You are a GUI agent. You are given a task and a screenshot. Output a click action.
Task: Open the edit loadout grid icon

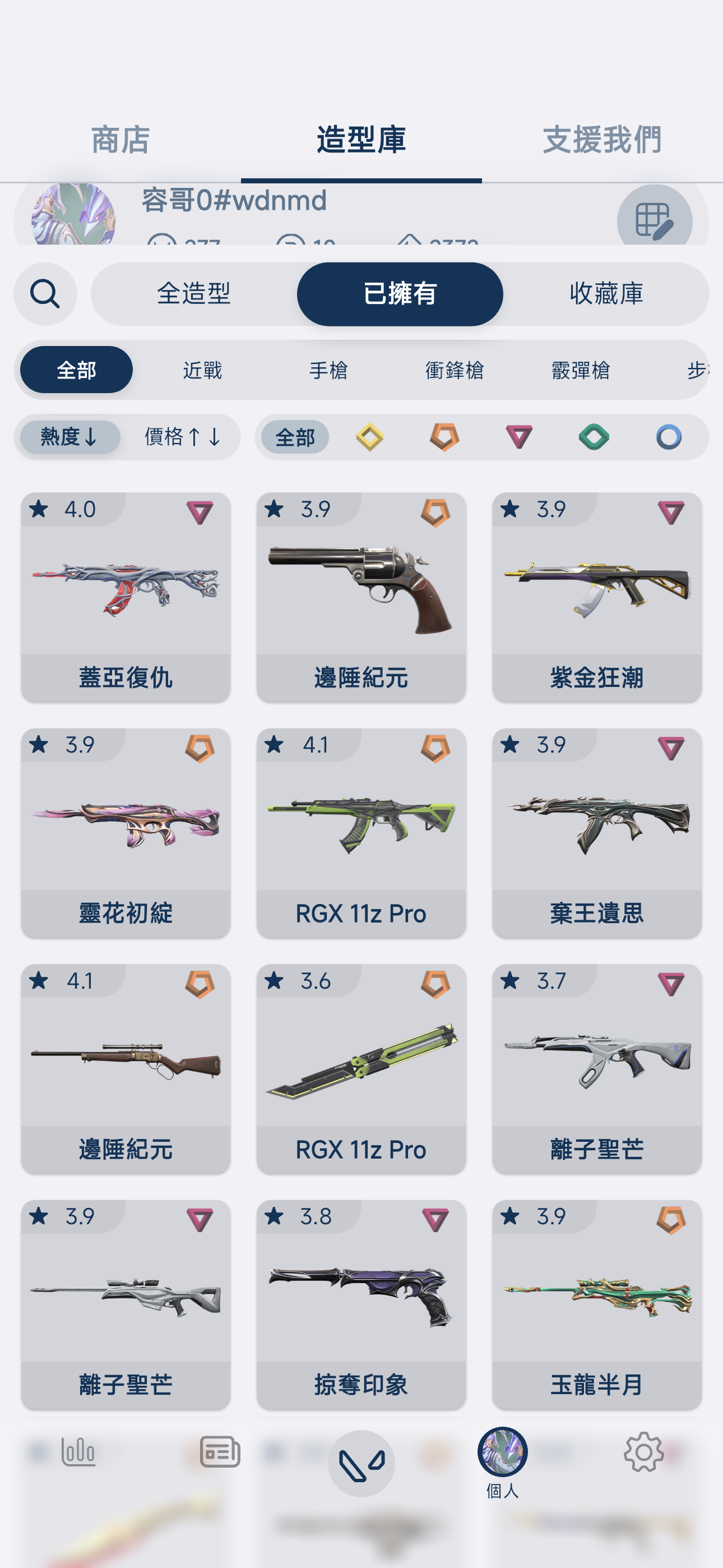coord(654,219)
